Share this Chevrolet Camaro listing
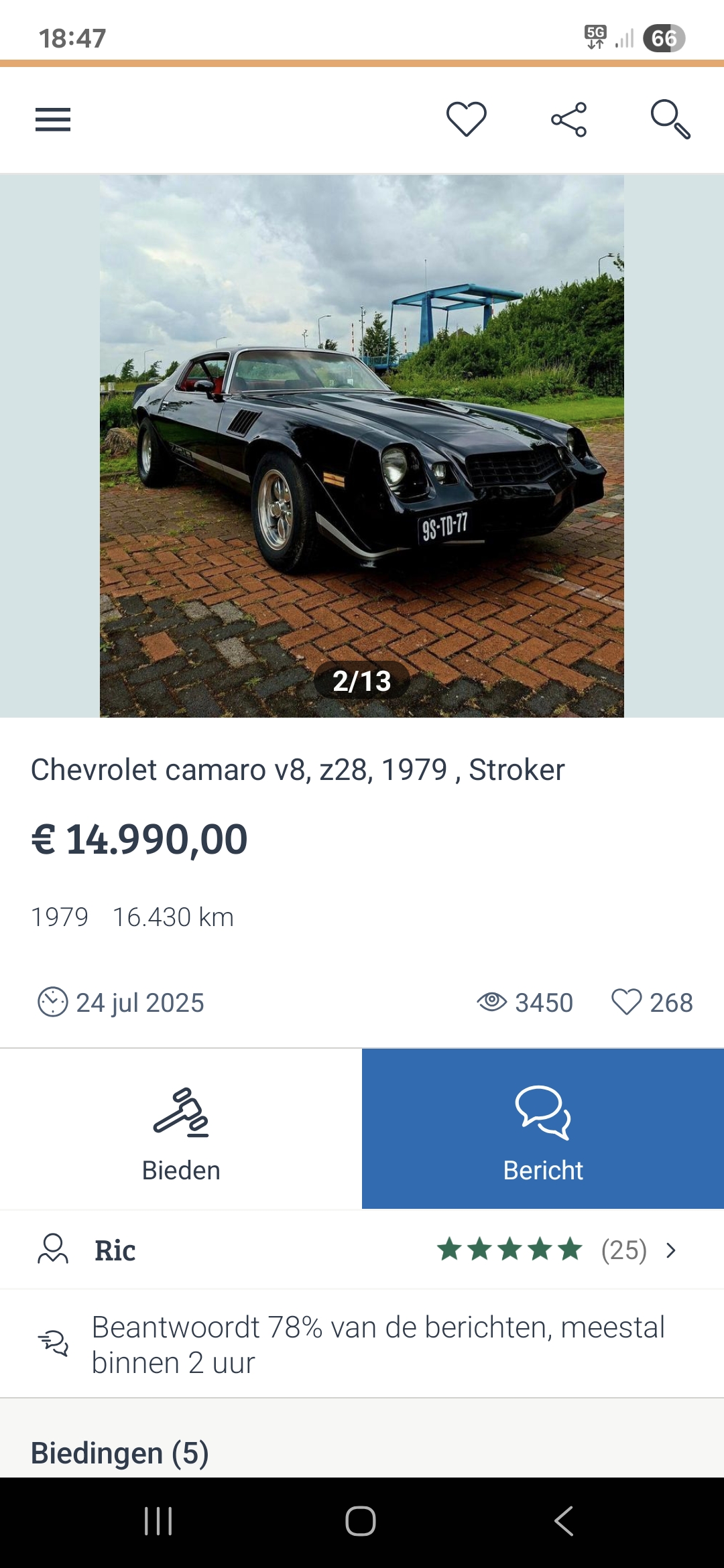Image resolution: width=724 pixels, height=1568 pixels. click(568, 120)
